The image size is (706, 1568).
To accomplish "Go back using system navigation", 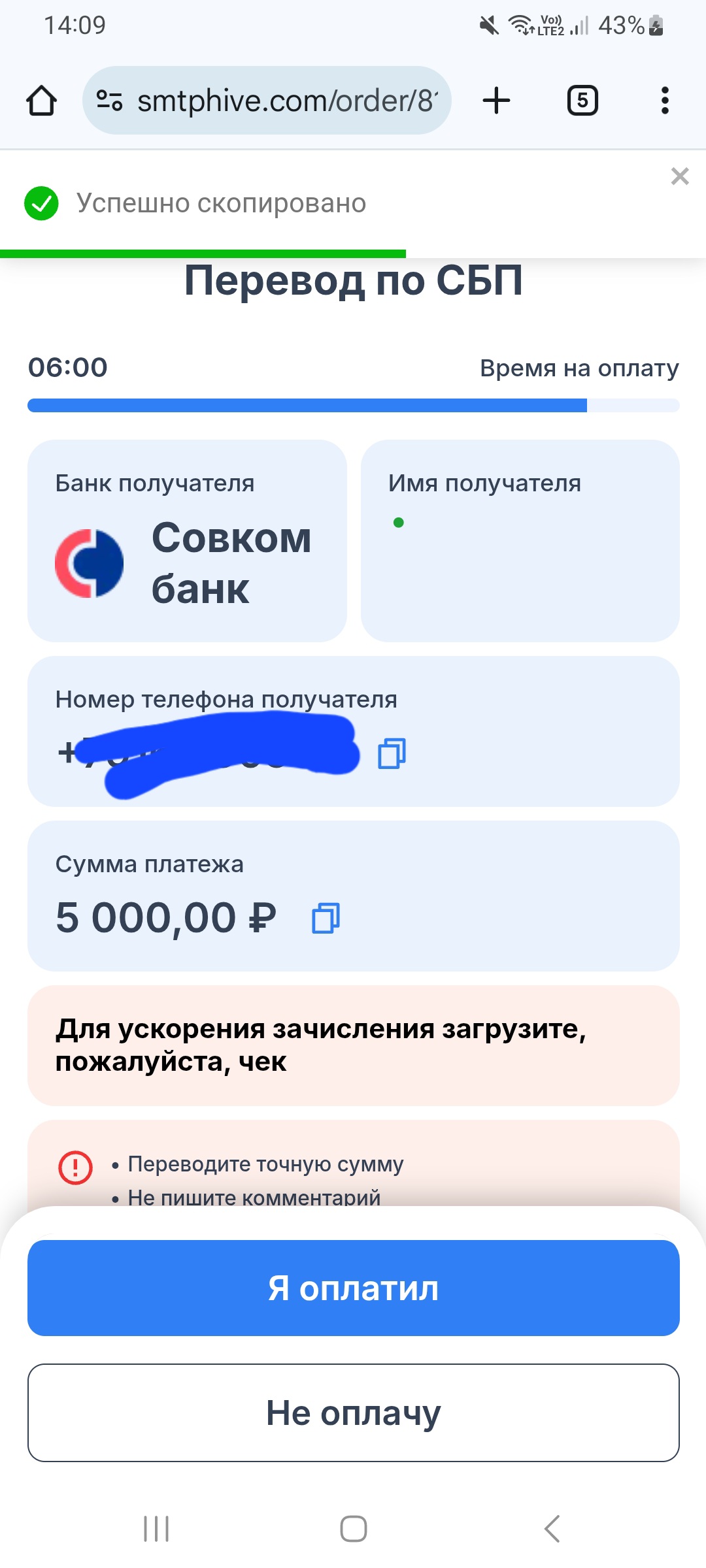I will tap(552, 1528).
